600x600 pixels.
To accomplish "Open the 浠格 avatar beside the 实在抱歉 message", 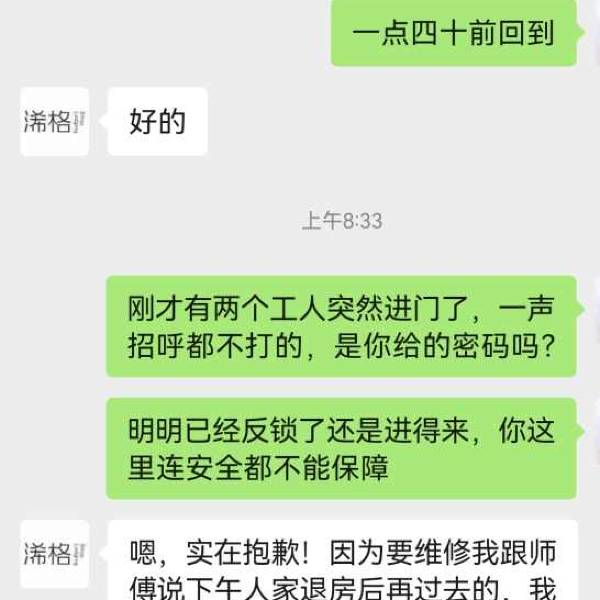I will [54, 554].
